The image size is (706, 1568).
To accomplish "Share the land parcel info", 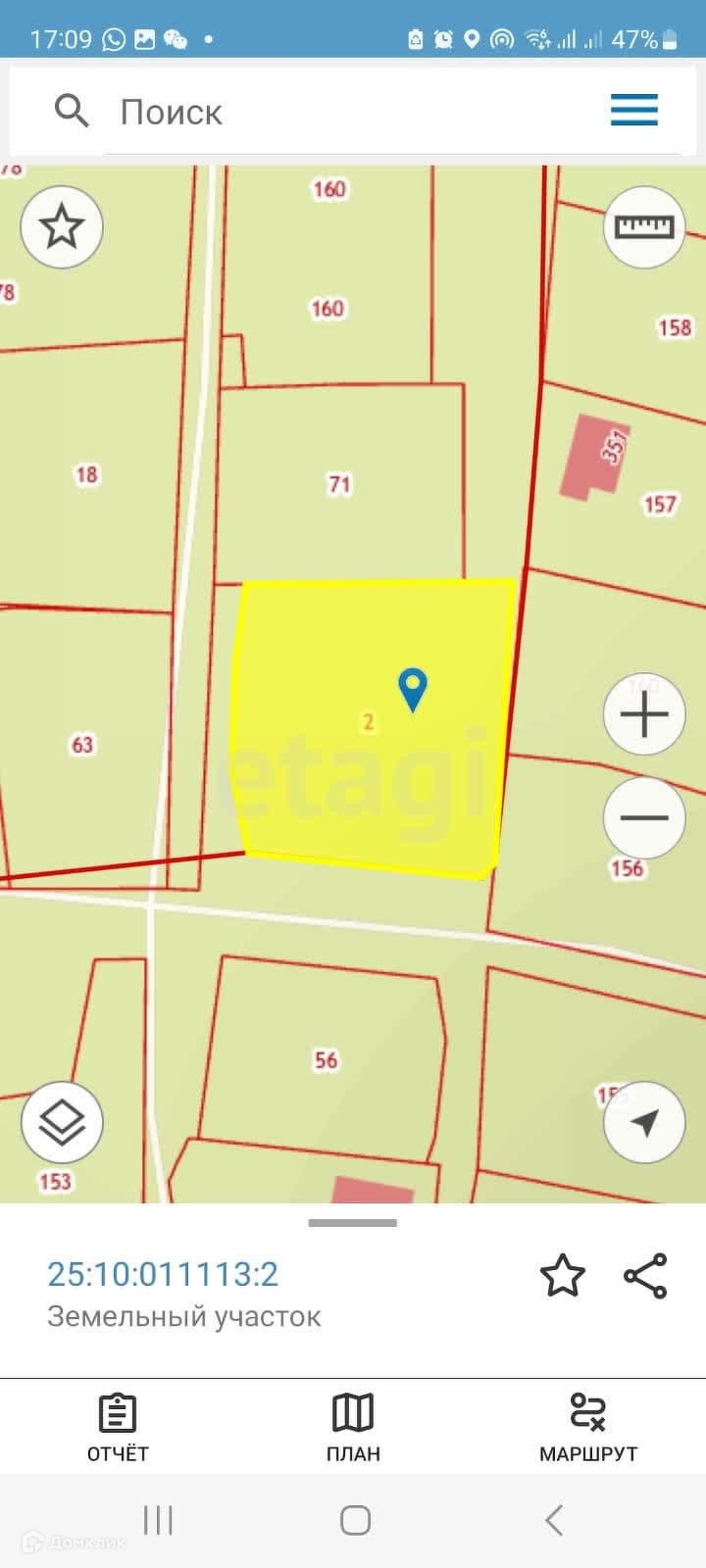I will pyautogui.click(x=645, y=1276).
